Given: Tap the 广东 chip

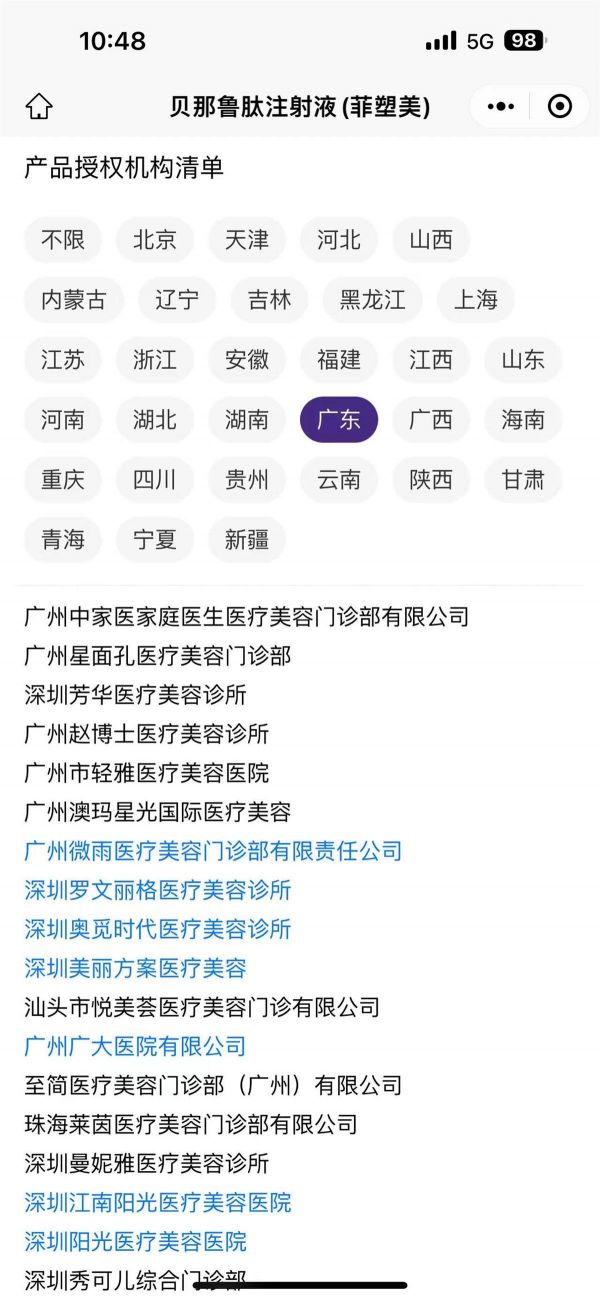Looking at the screenshot, I should pyautogui.click(x=339, y=420).
